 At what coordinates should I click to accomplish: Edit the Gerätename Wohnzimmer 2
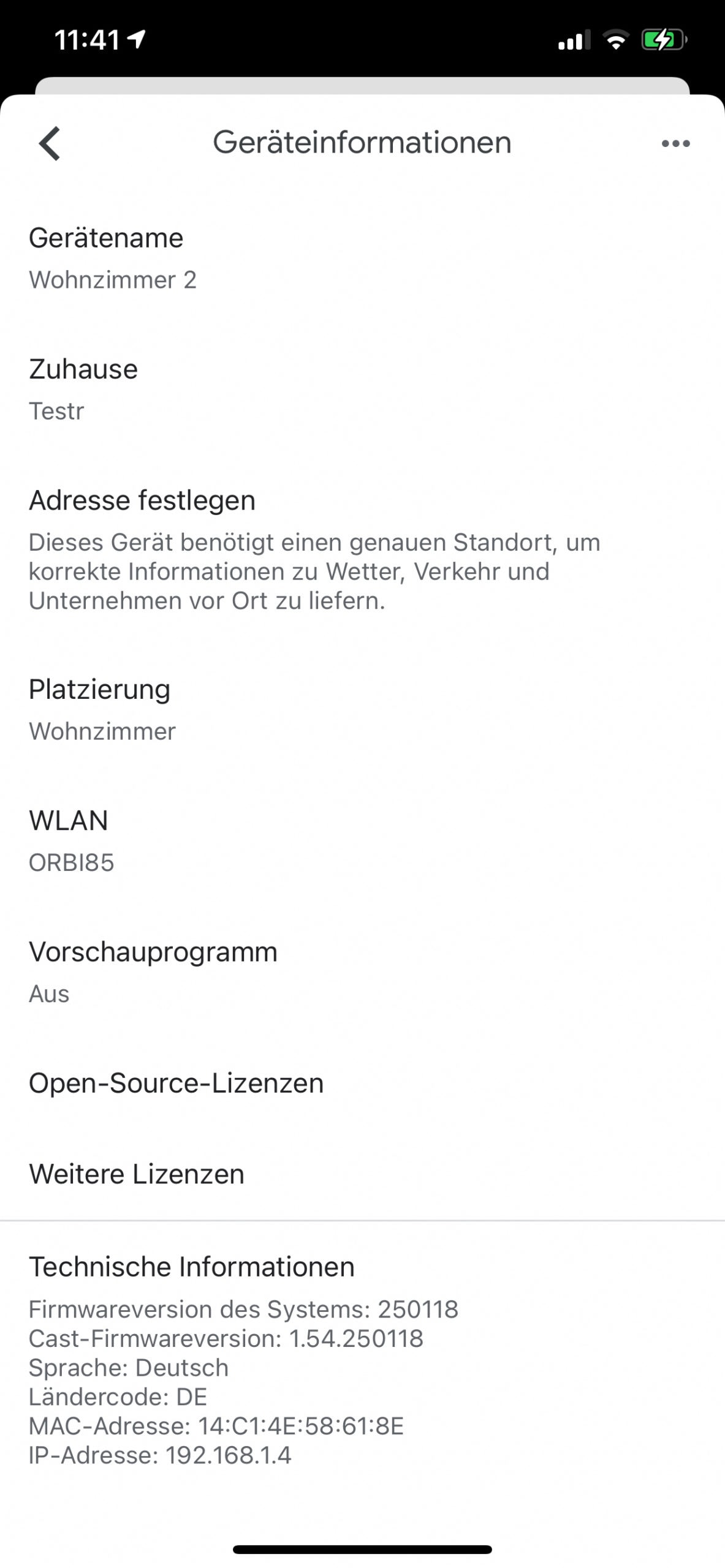coord(362,258)
